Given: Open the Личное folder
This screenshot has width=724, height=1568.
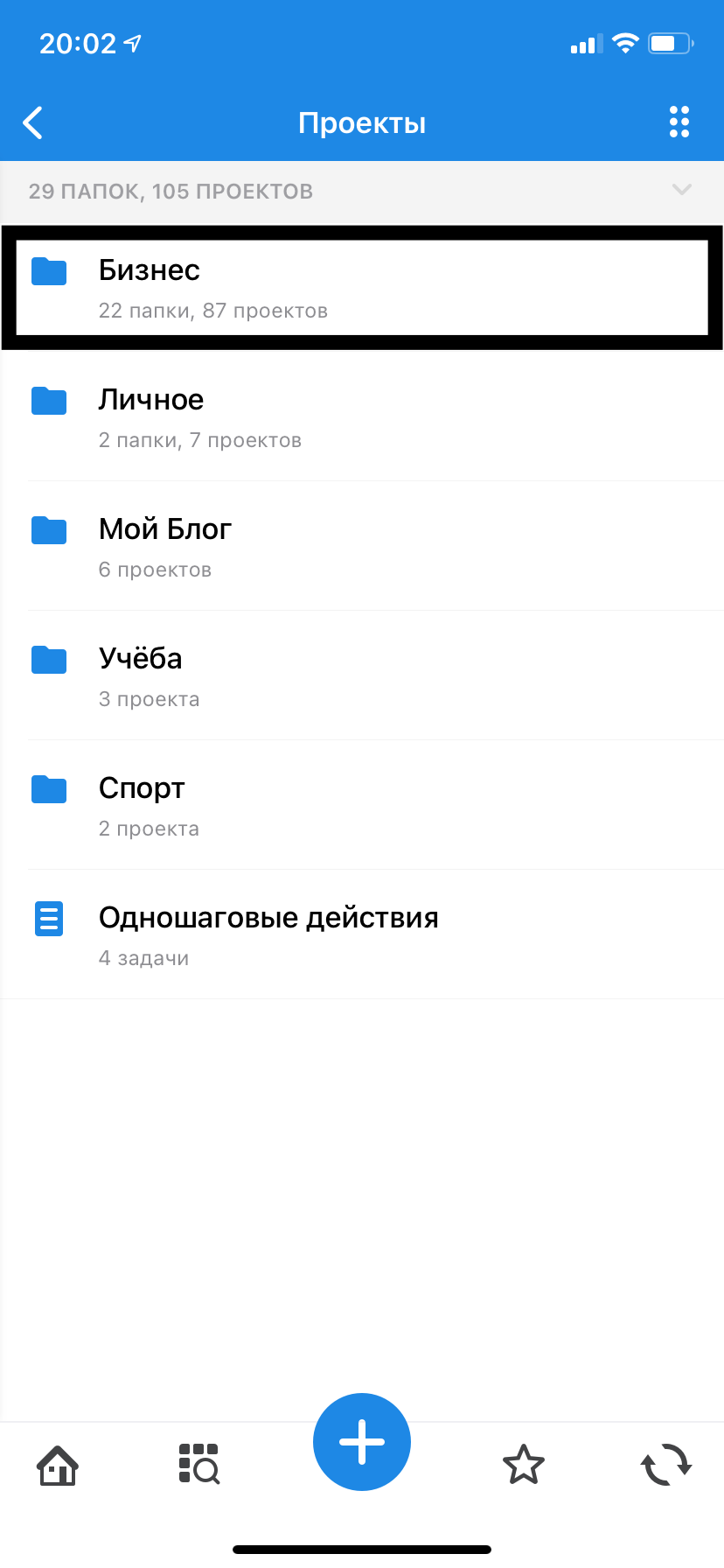Looking at the screenshot, I should (x=361, y=417).
